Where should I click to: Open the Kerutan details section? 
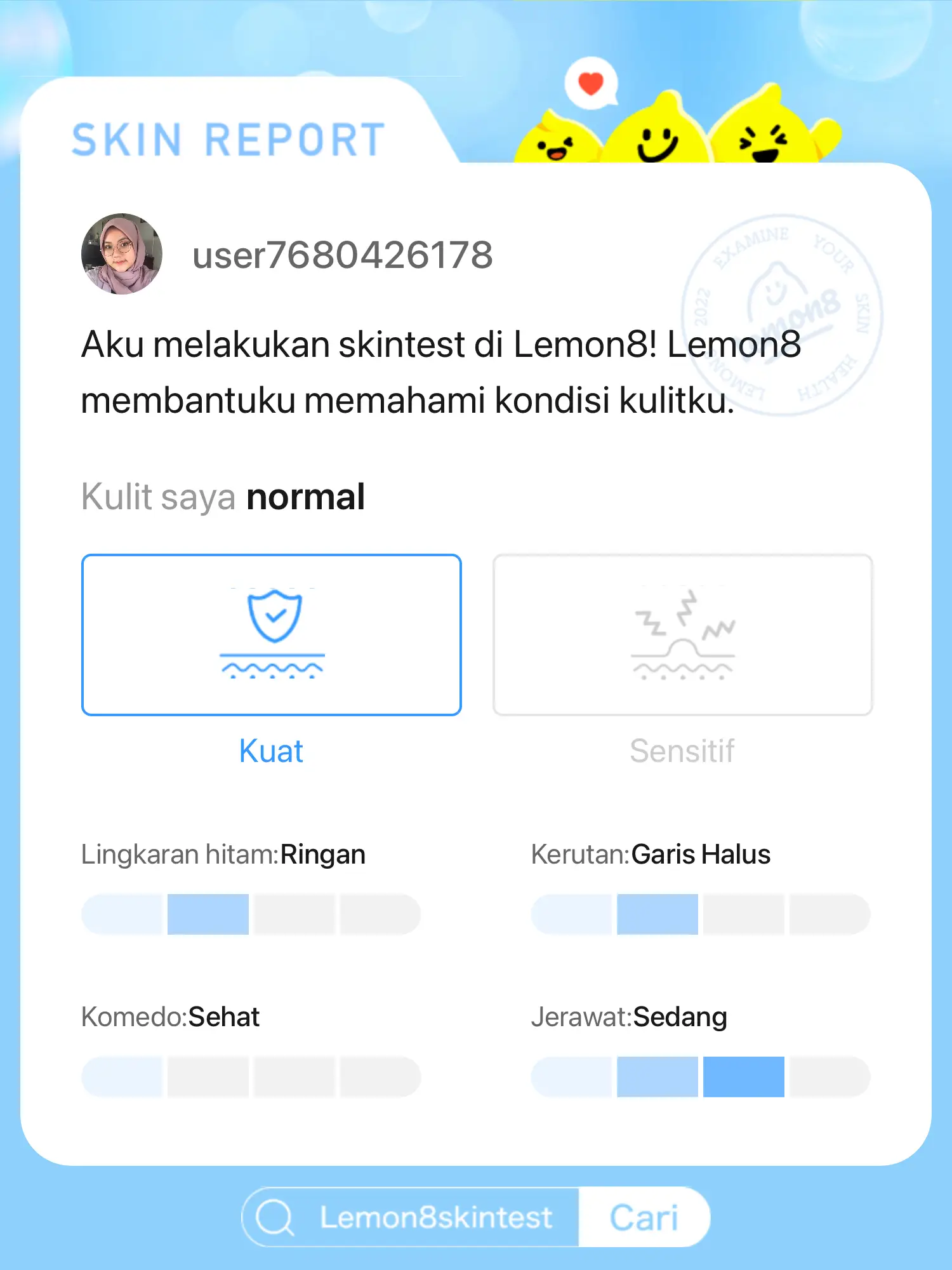click(651, 854)
